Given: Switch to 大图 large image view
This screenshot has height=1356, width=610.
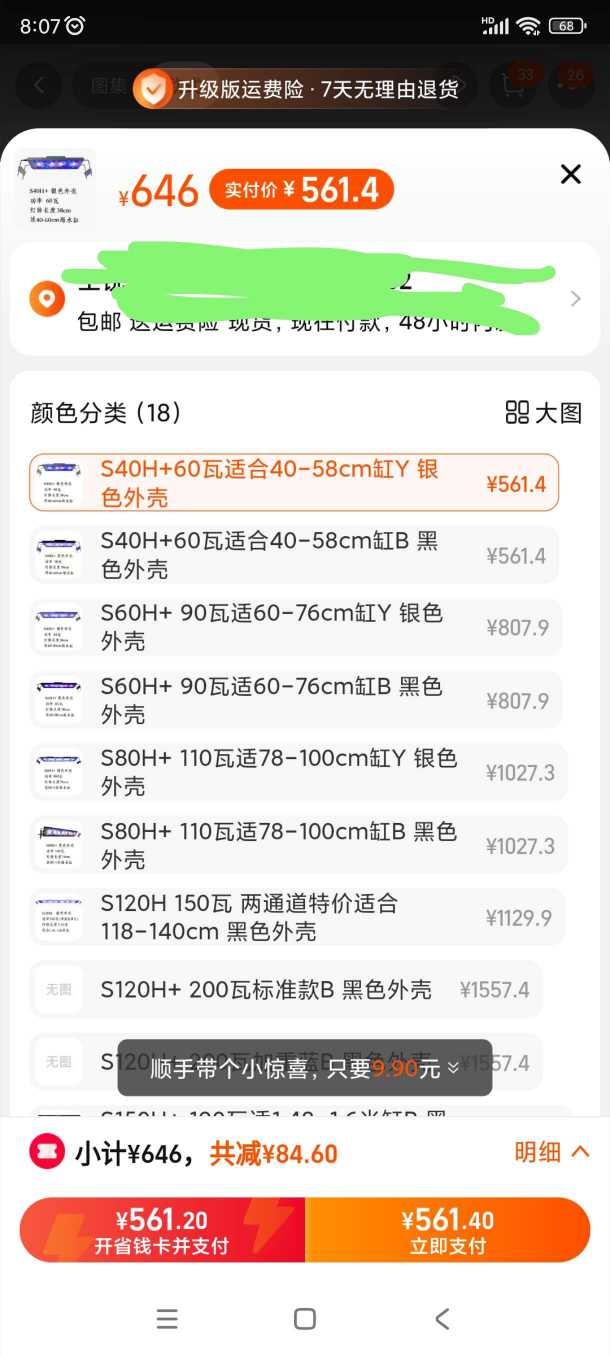Looking at the screenshot, I should 543,413.
